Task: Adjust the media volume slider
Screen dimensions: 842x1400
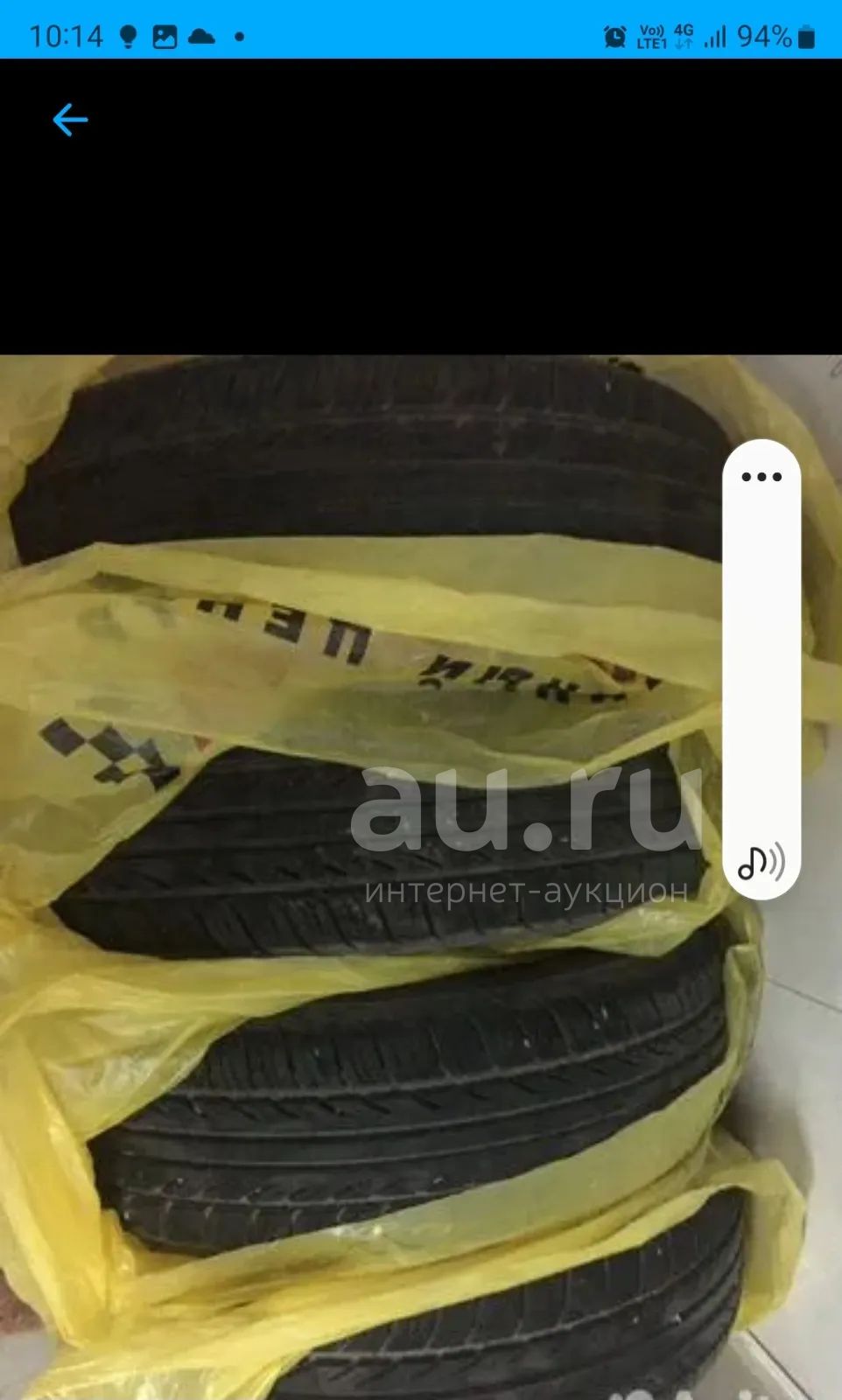Action: coord(761,665)
